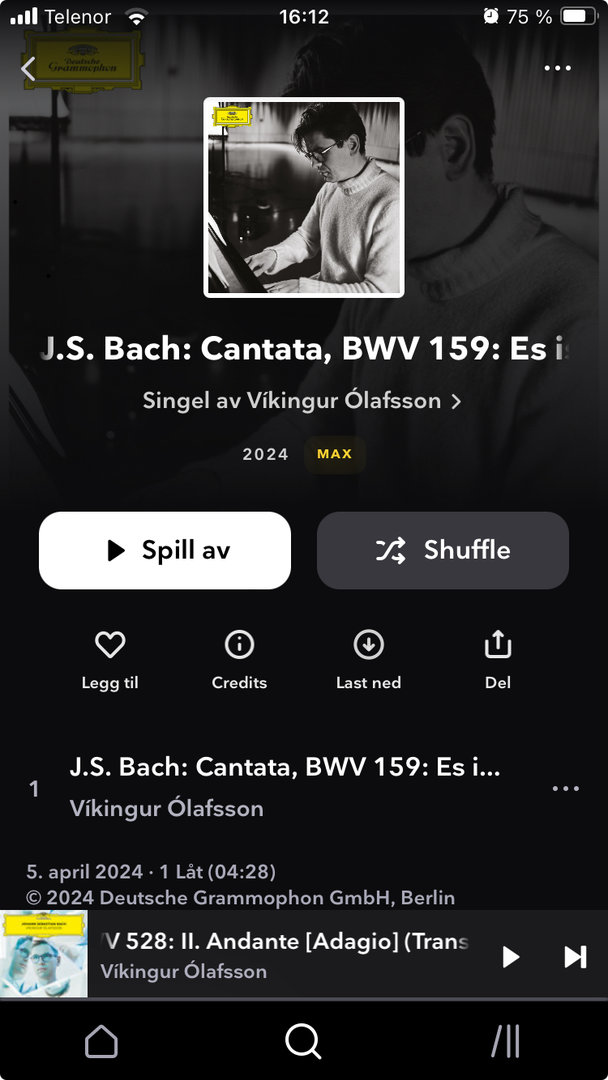Switch to the My Collection tab
Image resolution: width=608 pixels, height=1080 pixels.
(x=506, y=1041)
